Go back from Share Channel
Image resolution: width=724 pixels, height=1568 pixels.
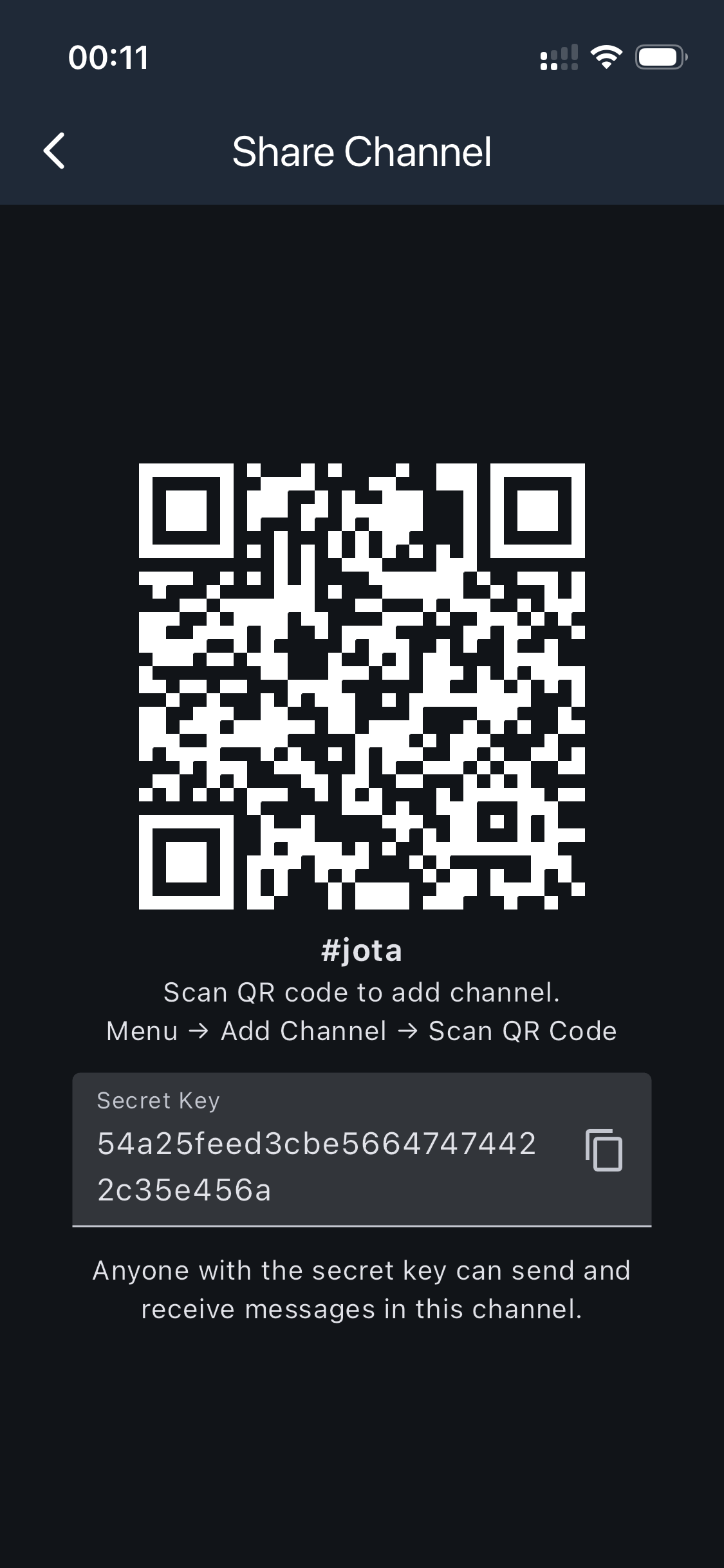pos(54,151)
